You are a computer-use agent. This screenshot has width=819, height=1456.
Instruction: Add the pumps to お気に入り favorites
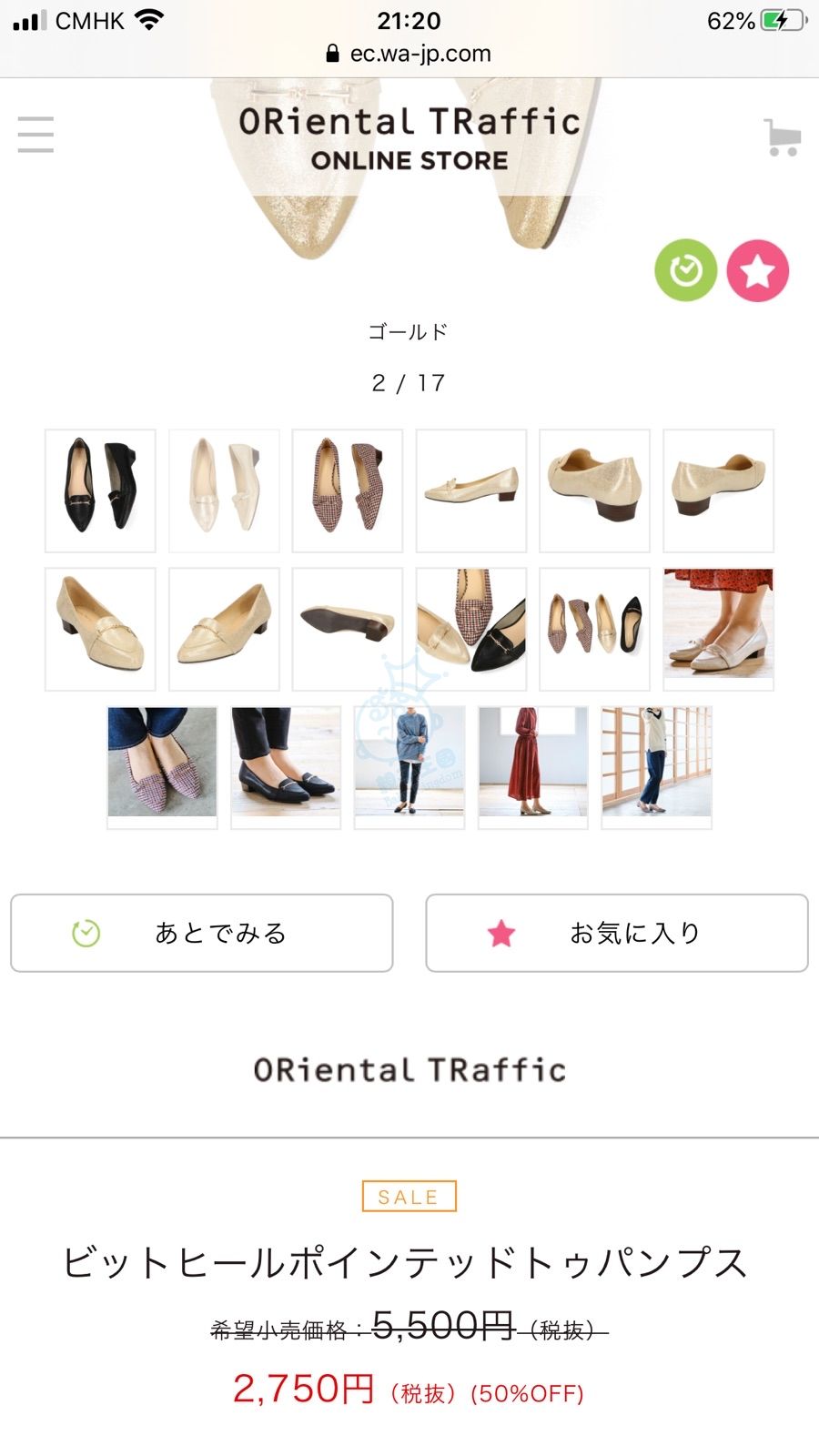click(617, 932)
